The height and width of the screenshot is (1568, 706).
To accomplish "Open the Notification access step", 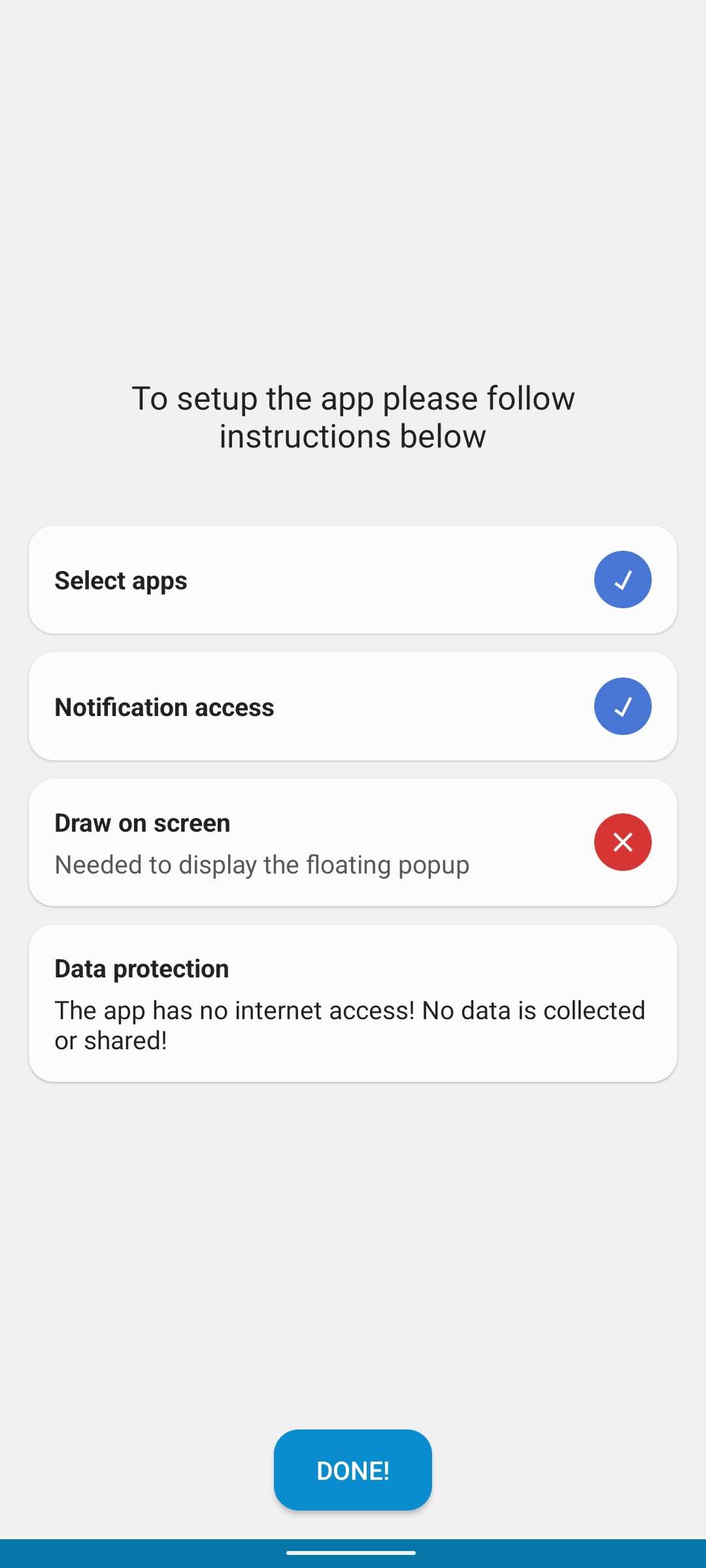I will click(353, 706).
